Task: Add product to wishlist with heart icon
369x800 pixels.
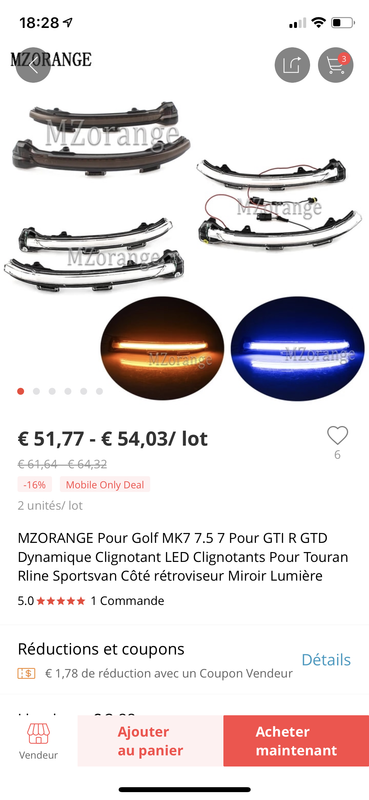Action: tap(337, 435)
